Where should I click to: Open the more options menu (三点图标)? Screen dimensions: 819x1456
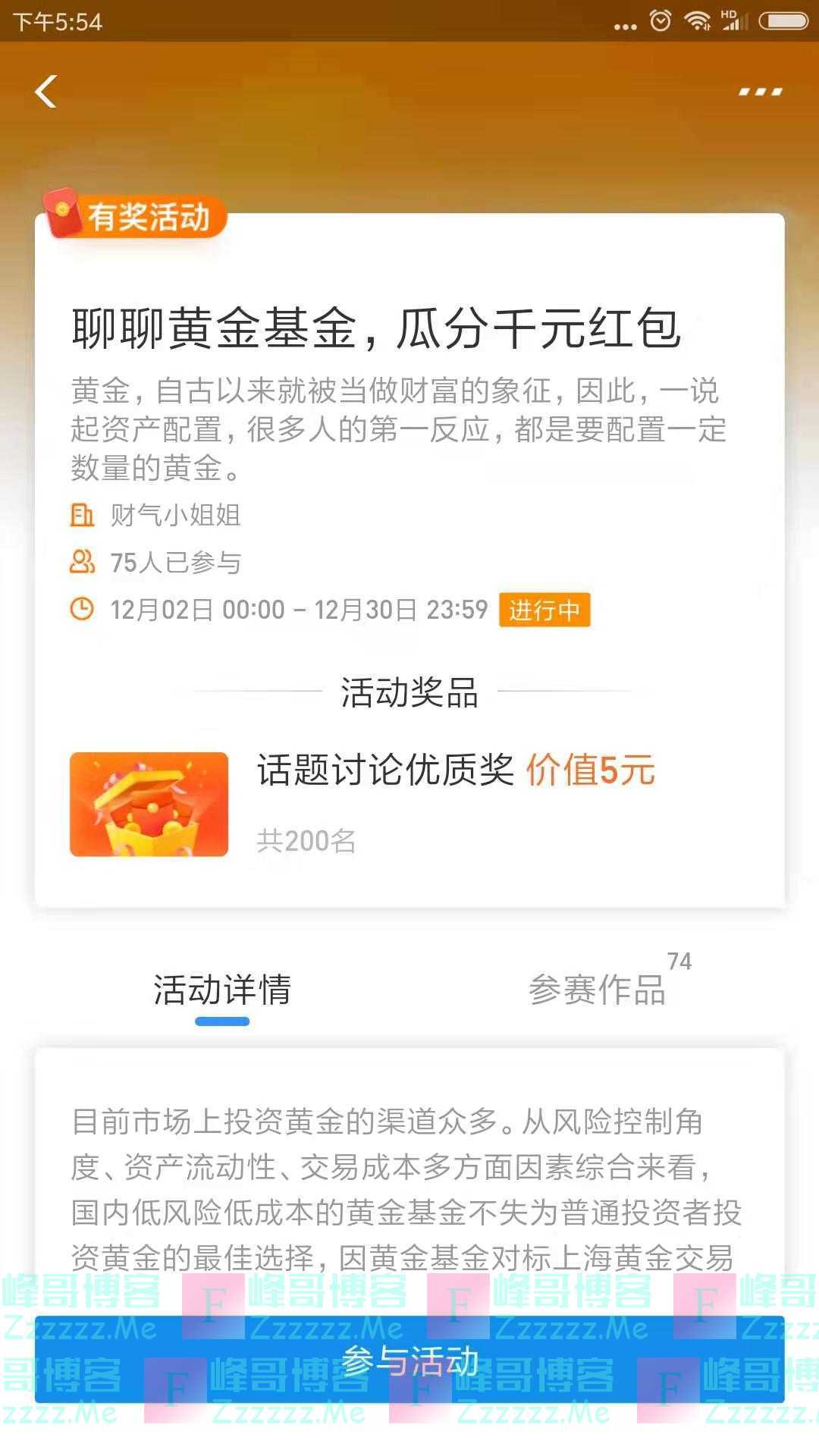tap(758, 91)
